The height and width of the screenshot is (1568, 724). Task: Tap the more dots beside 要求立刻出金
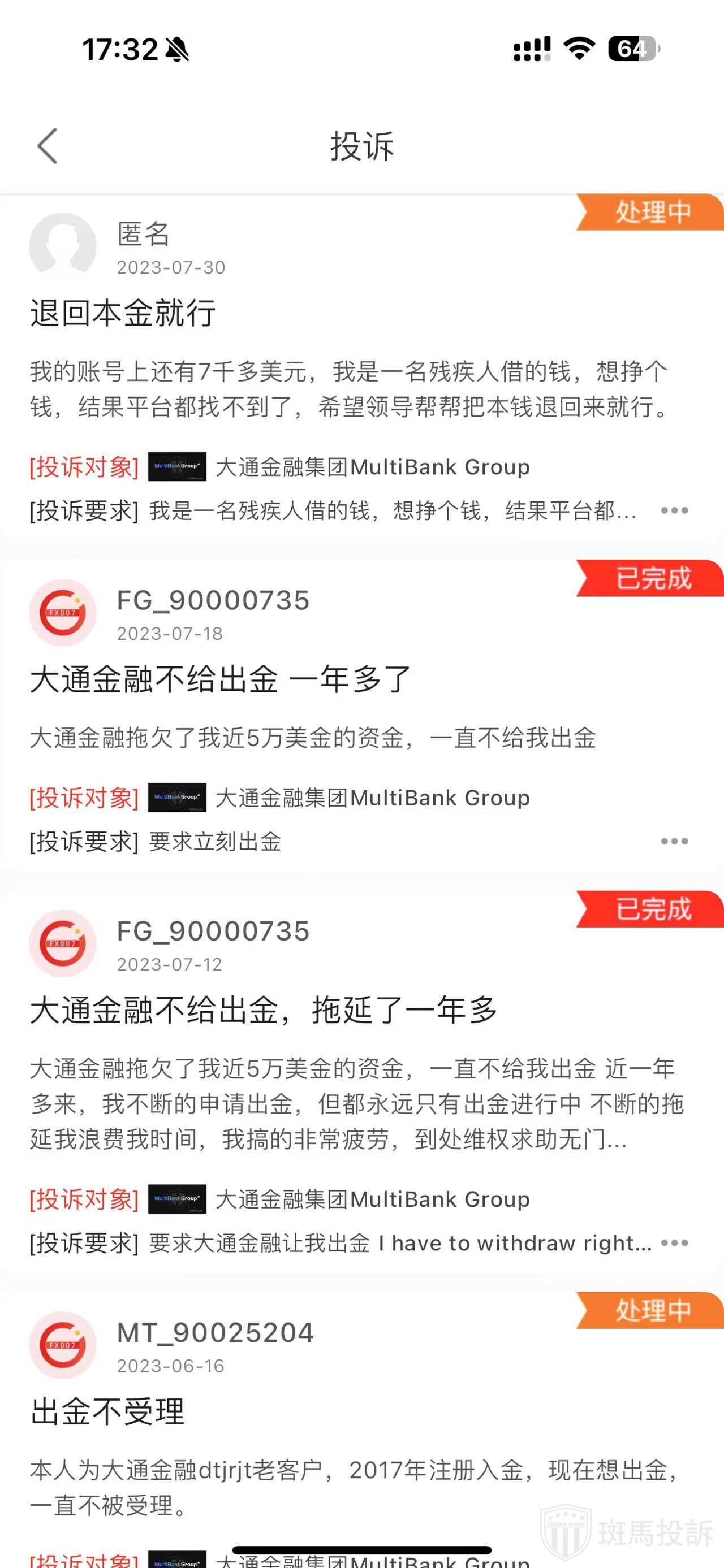(x=674, y=842)
